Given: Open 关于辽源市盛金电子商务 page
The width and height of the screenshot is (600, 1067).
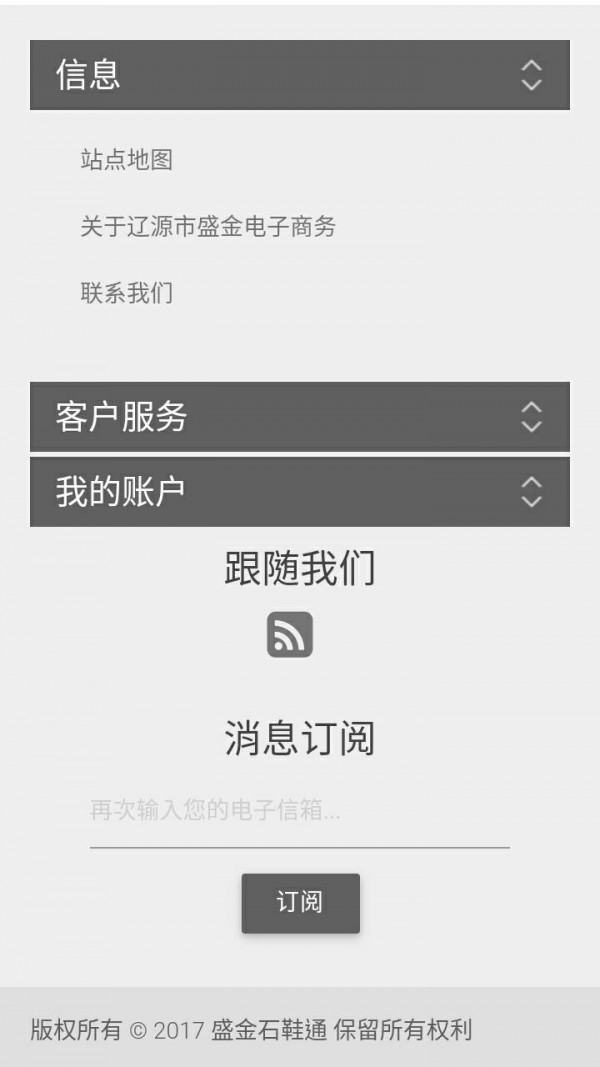Looking at the screenshot, I should [208, 227].
